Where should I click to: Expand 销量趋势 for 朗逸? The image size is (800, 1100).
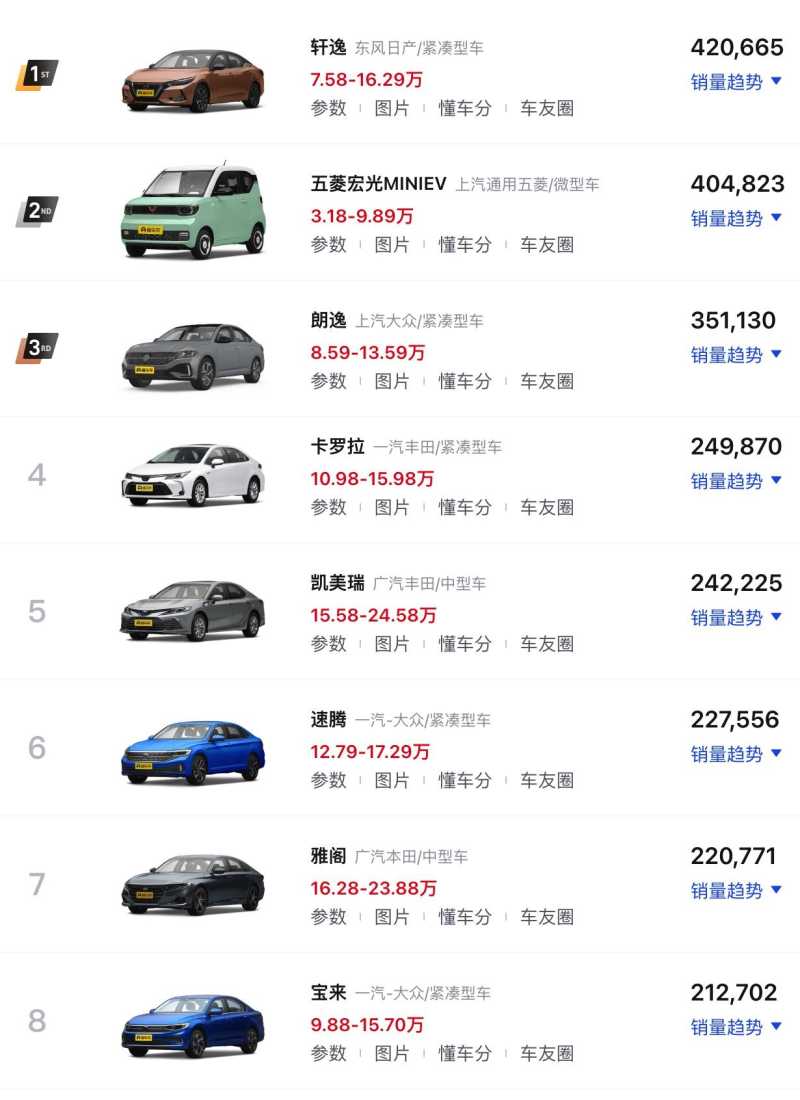[x=736, y=355]
